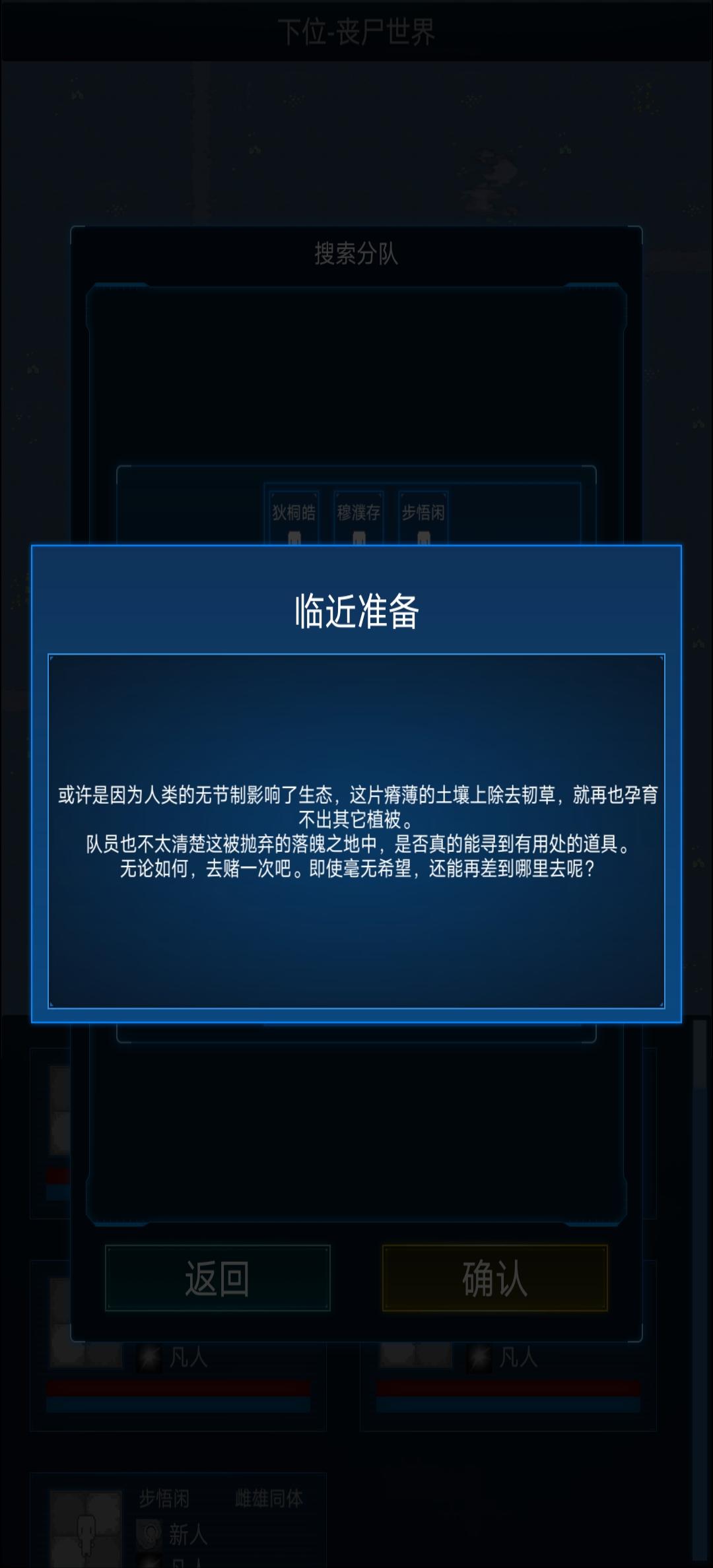Tap the 临近准备 story panel to continue

click(x=356, y=830)
